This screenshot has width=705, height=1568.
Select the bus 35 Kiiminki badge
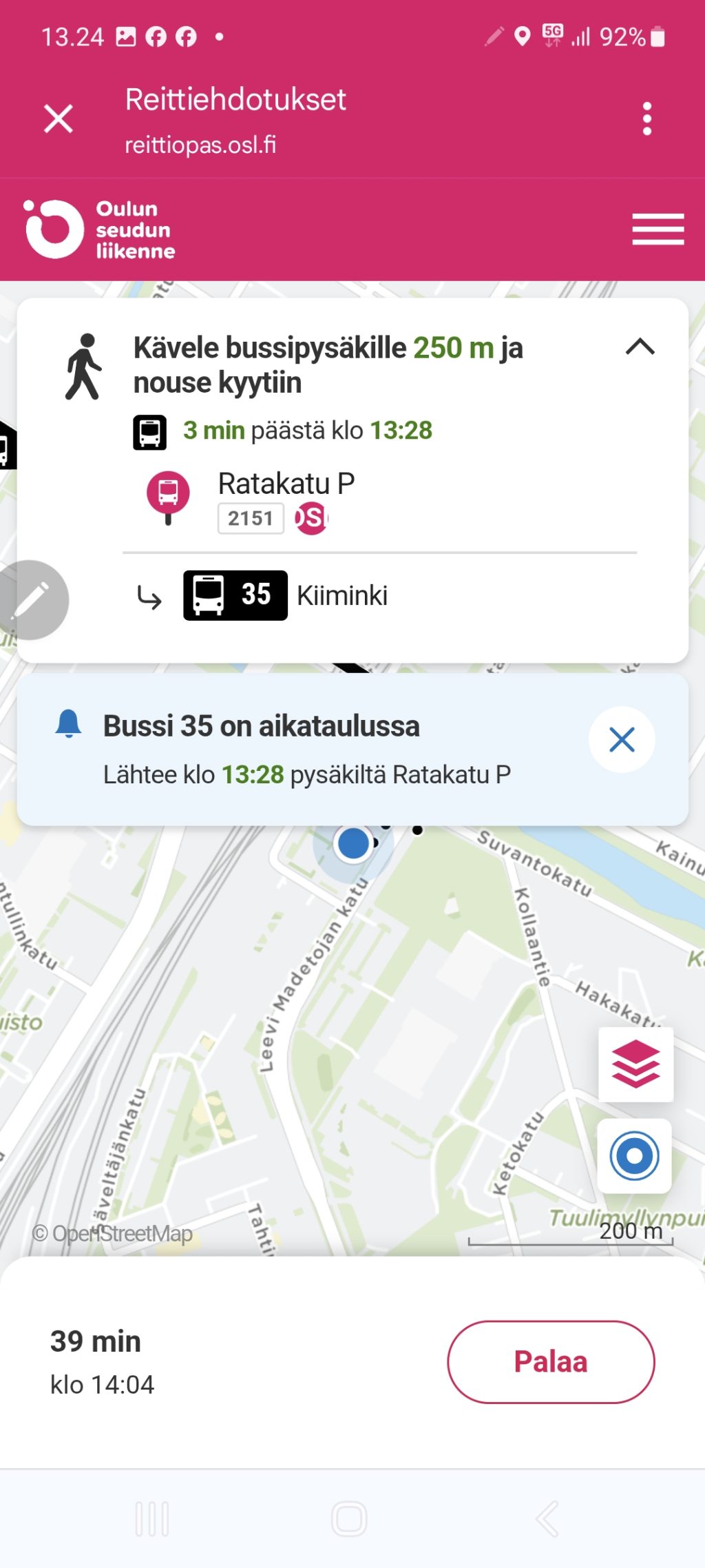pos(235,595)
